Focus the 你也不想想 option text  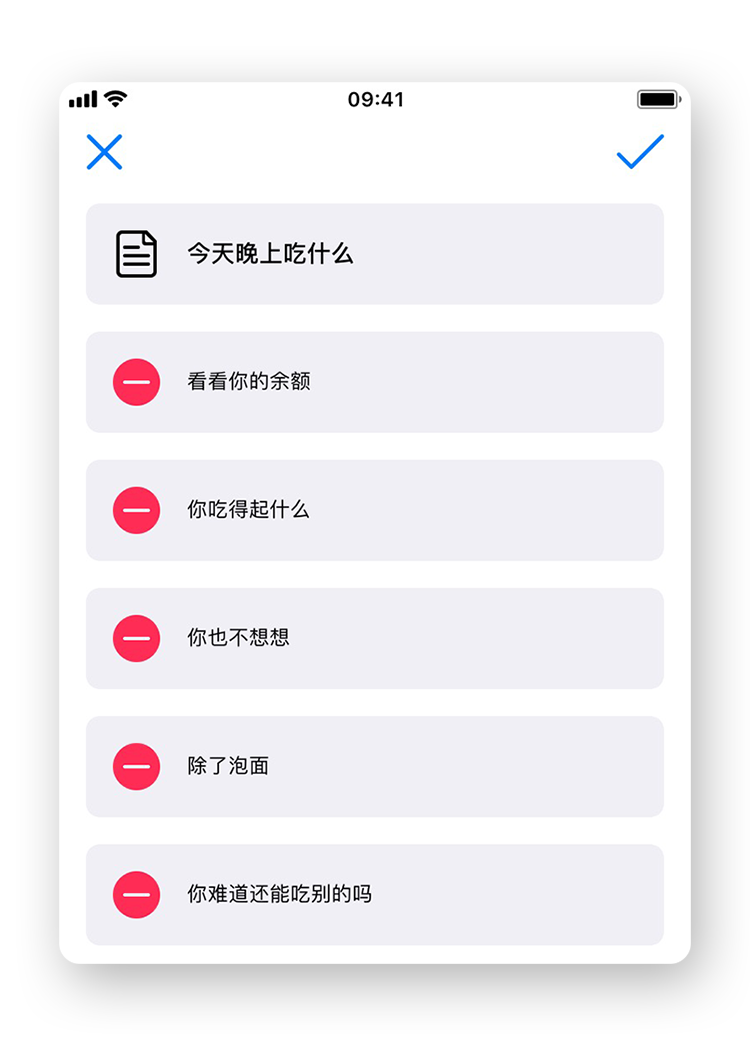click(x=239, y=638)
